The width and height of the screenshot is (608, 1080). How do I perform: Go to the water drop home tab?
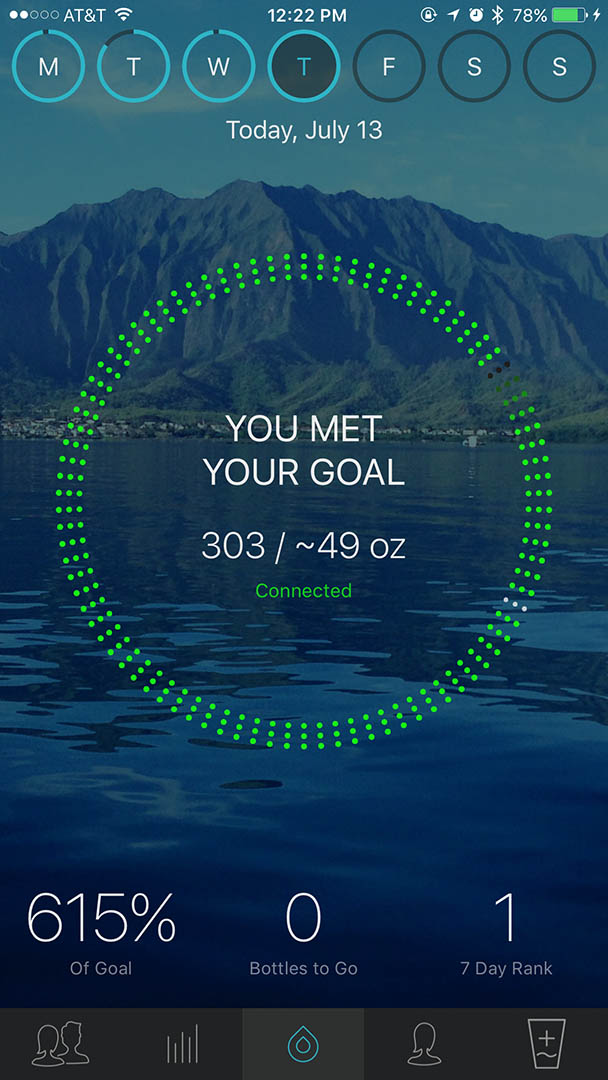303,1044
